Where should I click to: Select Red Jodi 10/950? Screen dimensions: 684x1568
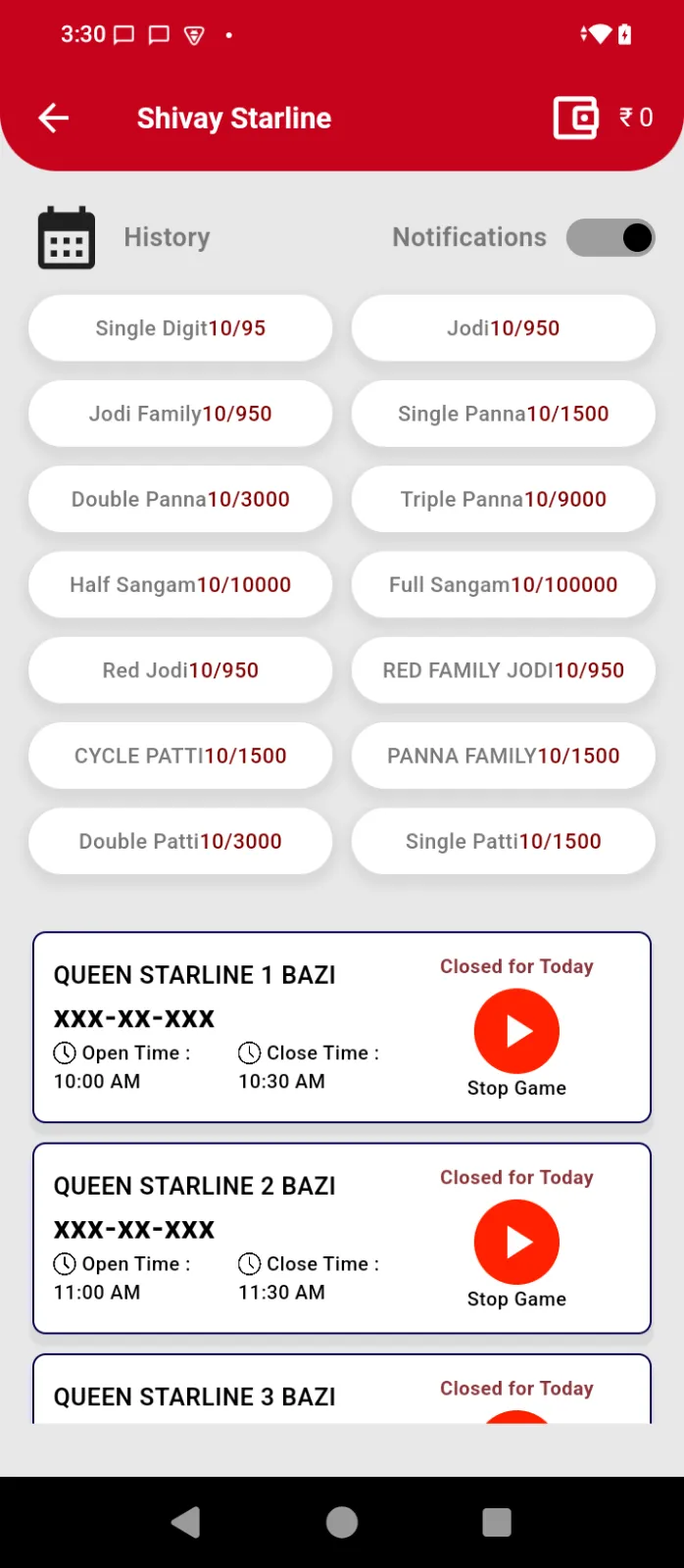coord(180,670)
